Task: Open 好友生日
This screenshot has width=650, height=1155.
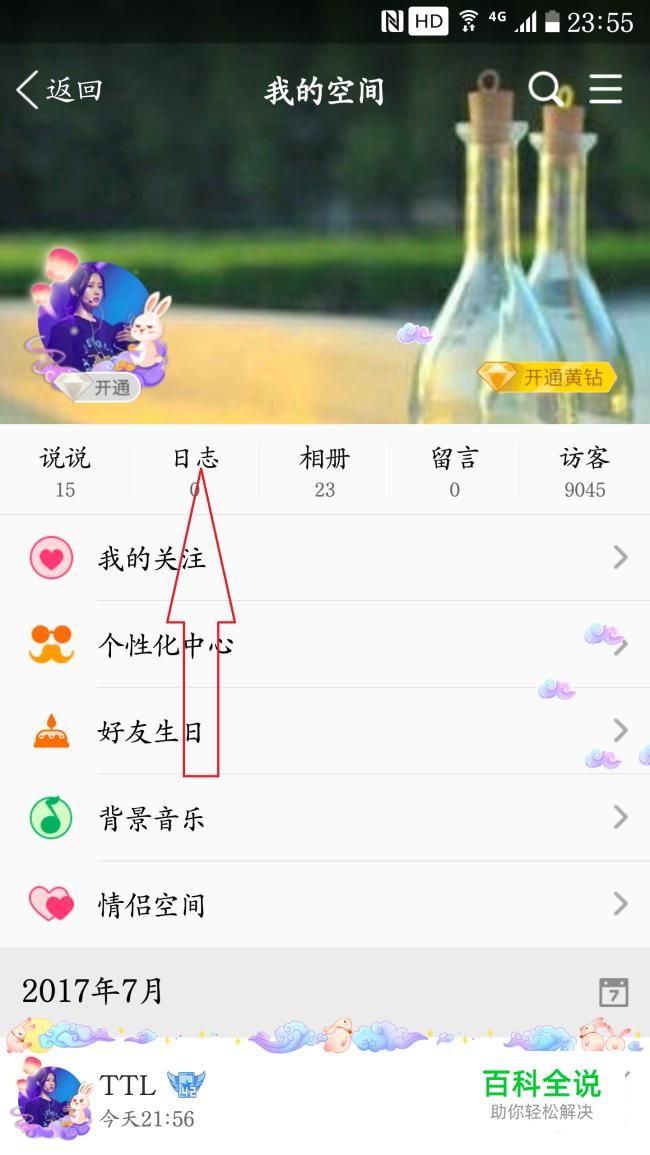Action: pyautogui.click(x=325, y=731)
